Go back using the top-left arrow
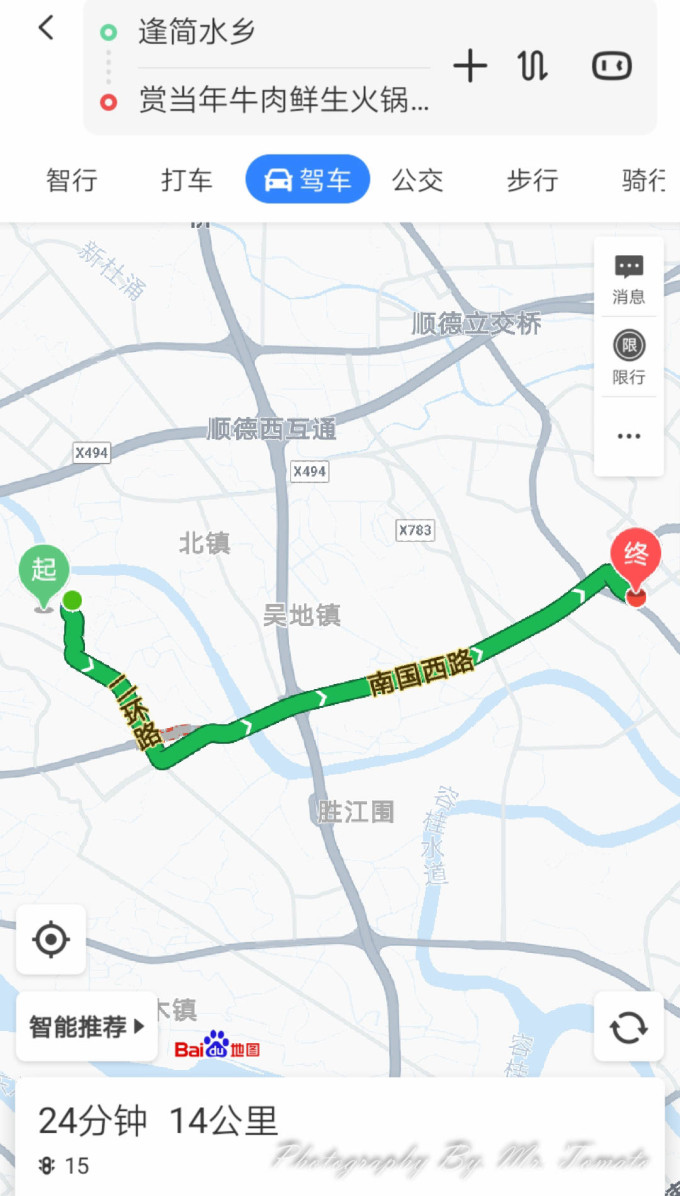The image size is (680, 1196). tap(47, 28)
